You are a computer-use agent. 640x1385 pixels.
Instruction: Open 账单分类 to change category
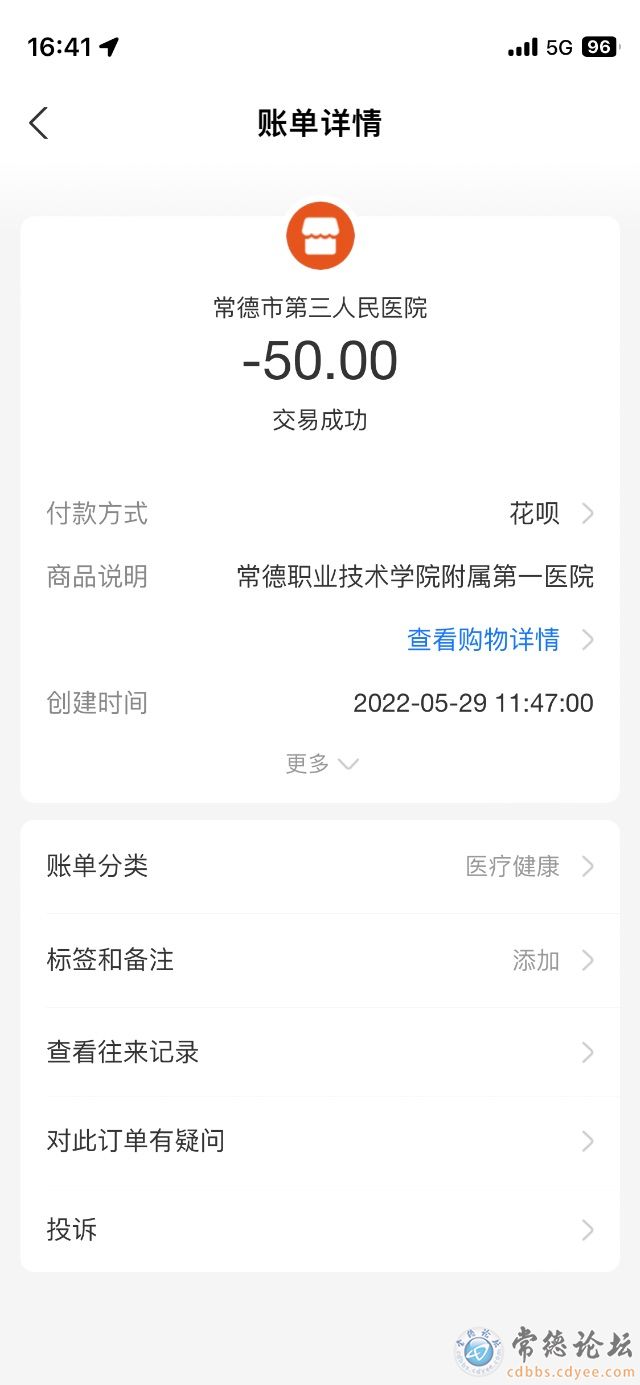pos(320,866)
